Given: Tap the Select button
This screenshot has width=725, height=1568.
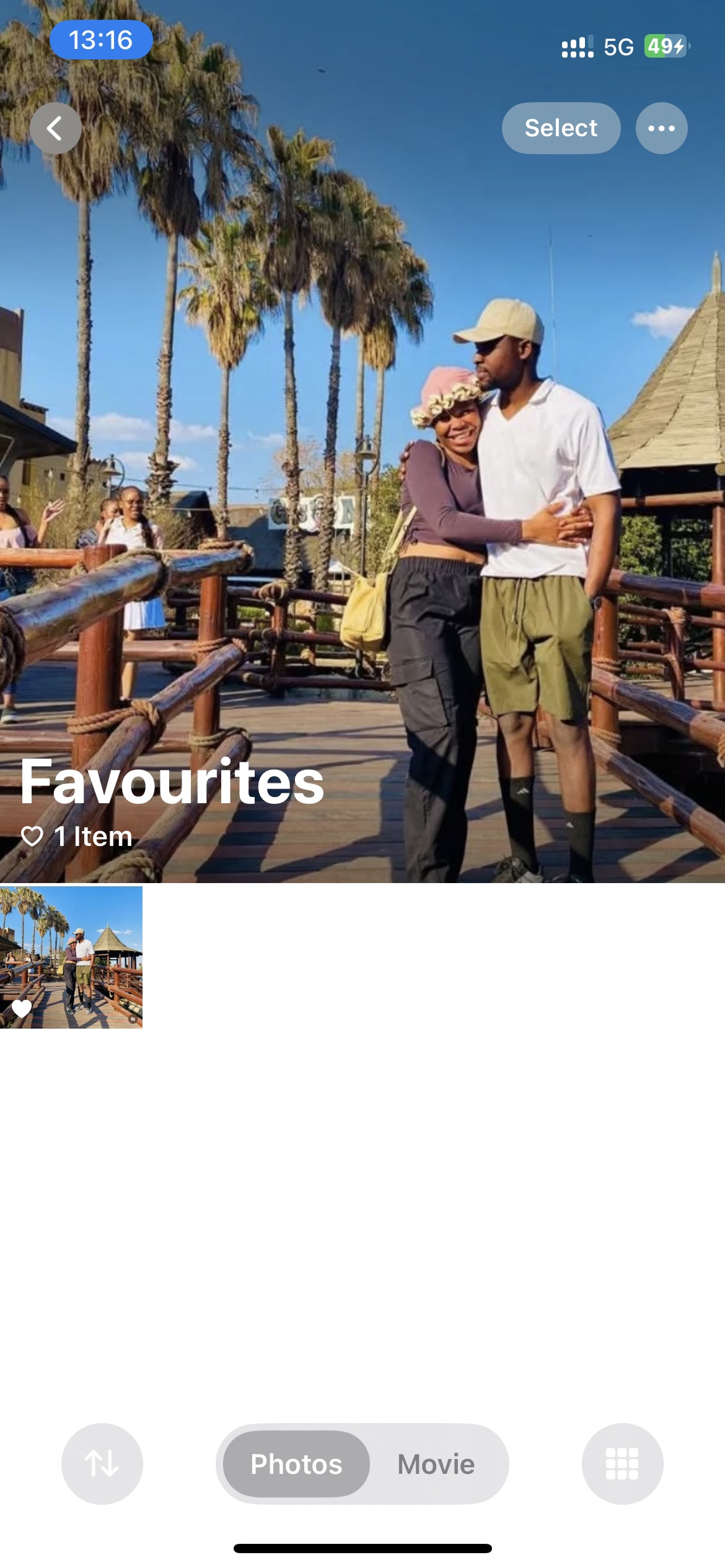Looking at the screenshot, I should (x=561, y=128).
